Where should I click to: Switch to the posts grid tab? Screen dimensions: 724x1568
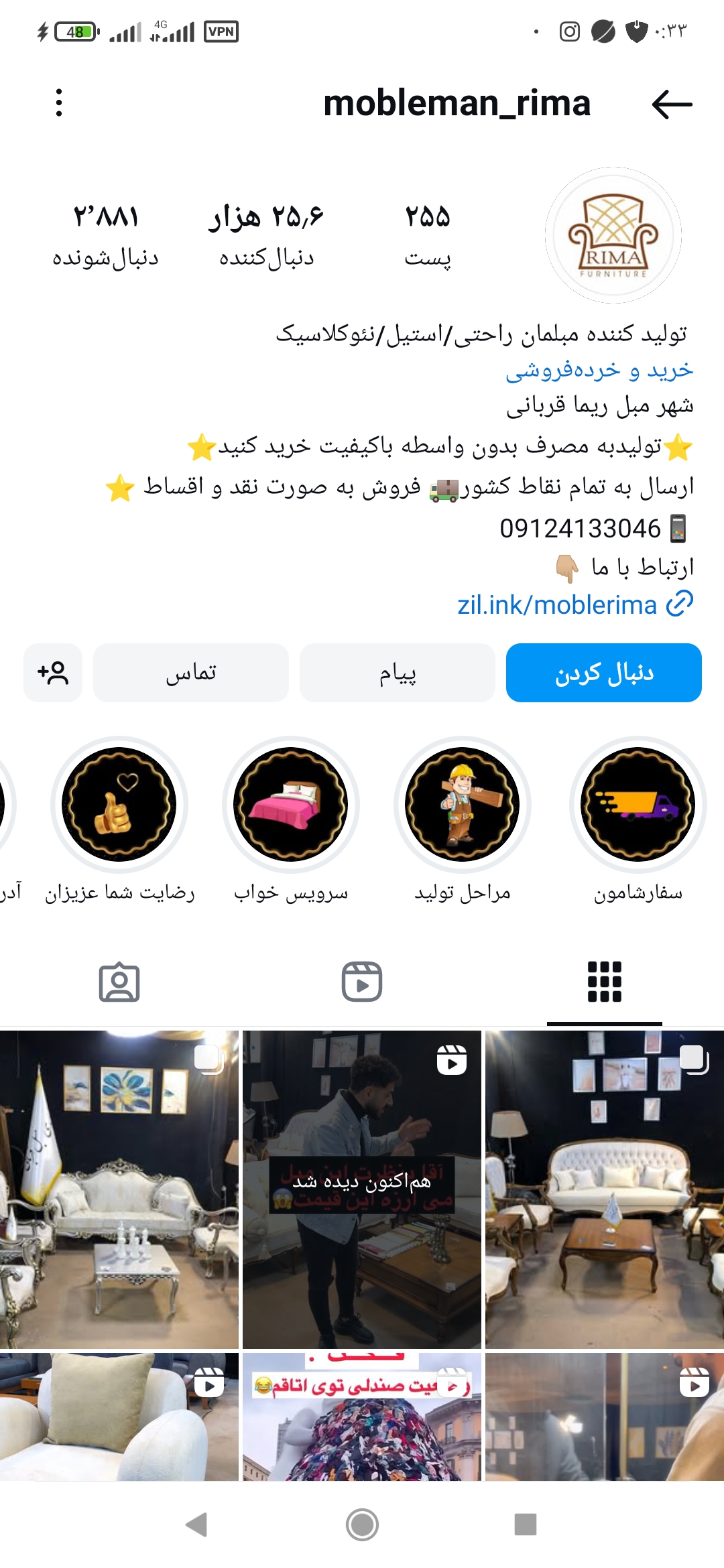pyautogui.click(x=604, y=982)
